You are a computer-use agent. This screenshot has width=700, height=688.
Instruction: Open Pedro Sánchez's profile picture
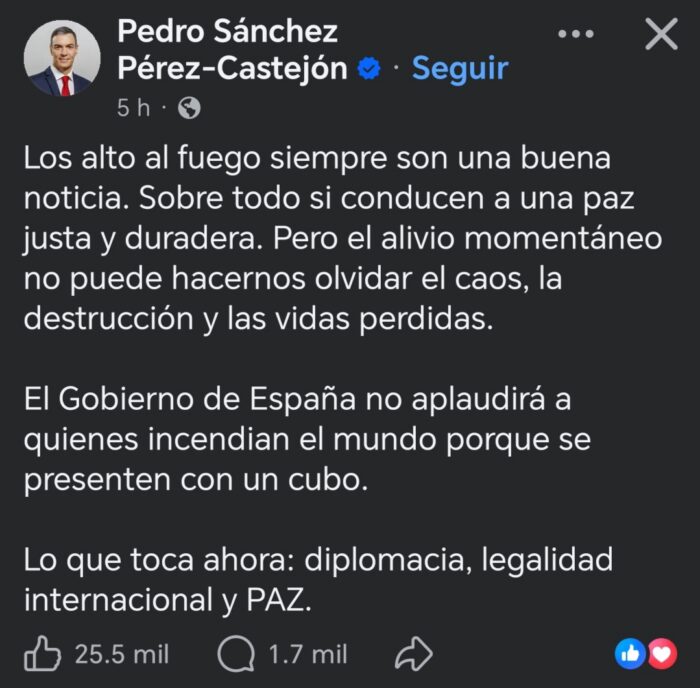(x=62, y=58)
